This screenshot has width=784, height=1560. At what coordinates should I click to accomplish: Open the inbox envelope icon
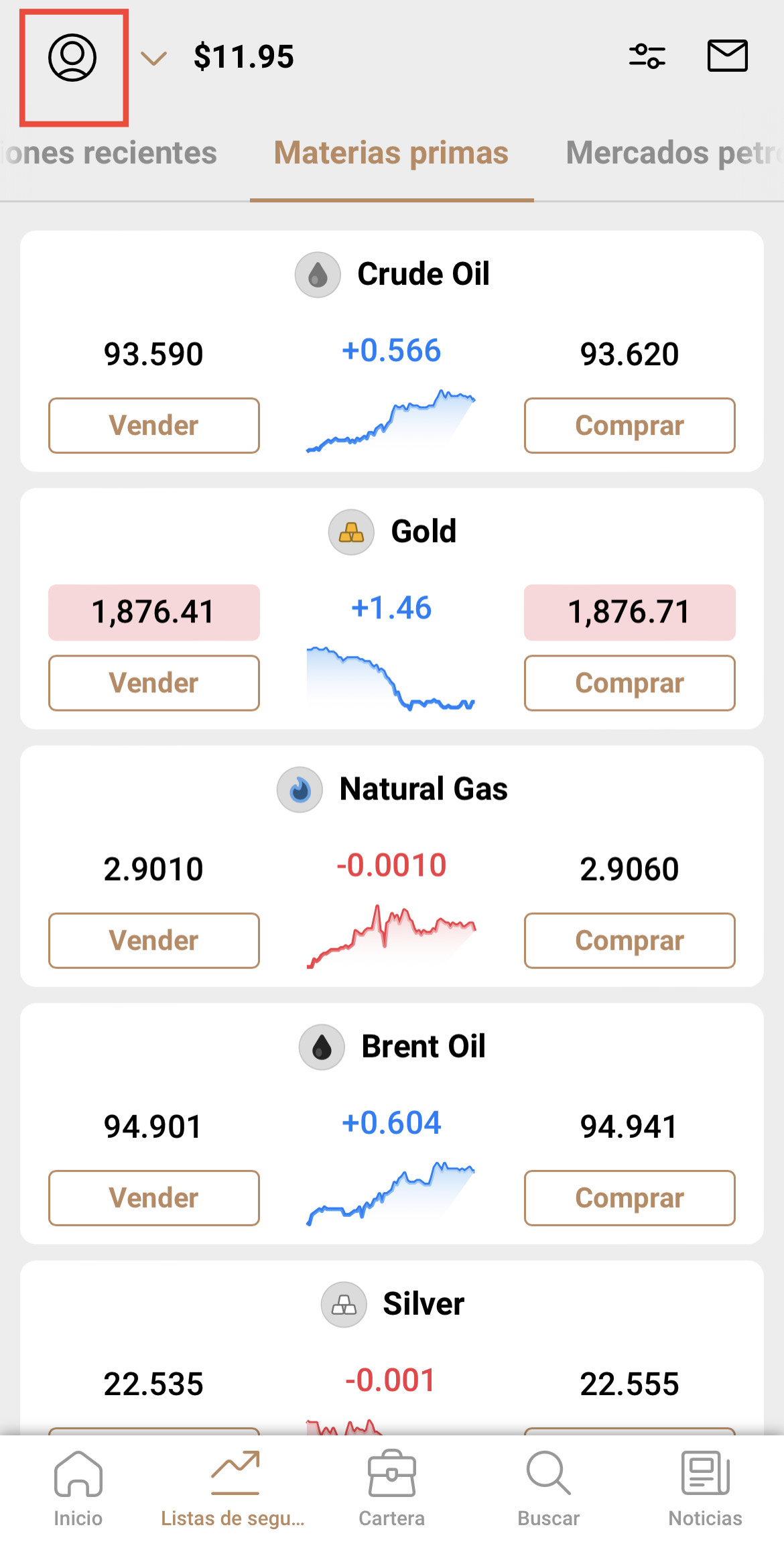tap(727, 56)
